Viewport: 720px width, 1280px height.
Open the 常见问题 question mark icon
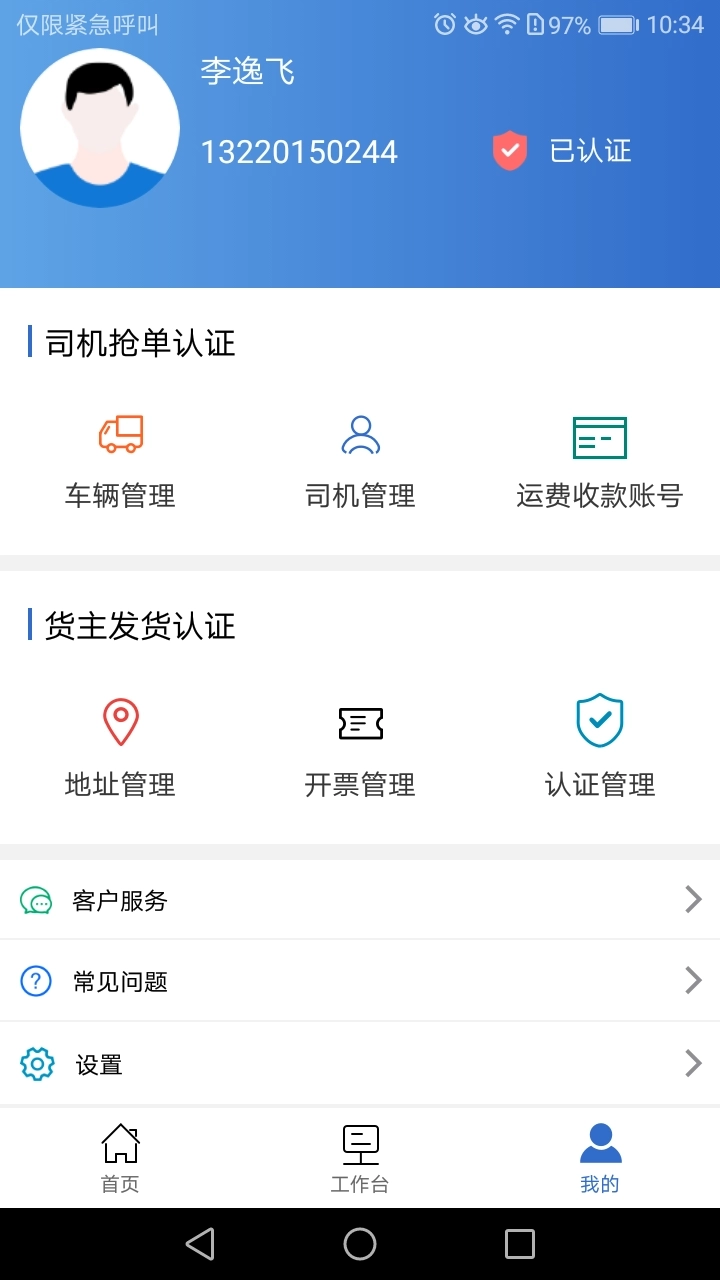(36, 980)
